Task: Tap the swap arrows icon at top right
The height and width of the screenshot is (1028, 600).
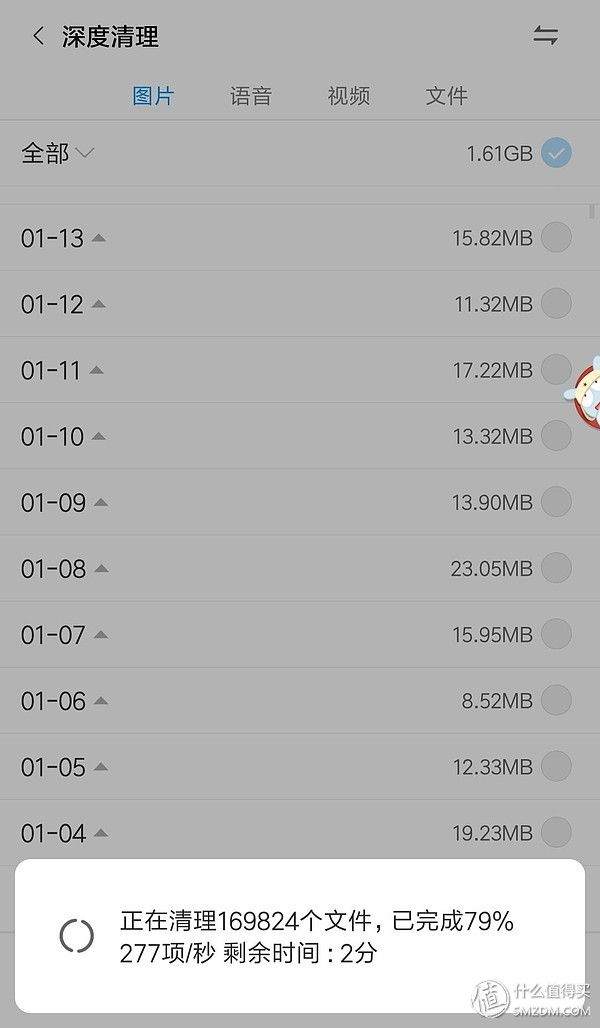Action: (545, 36)
